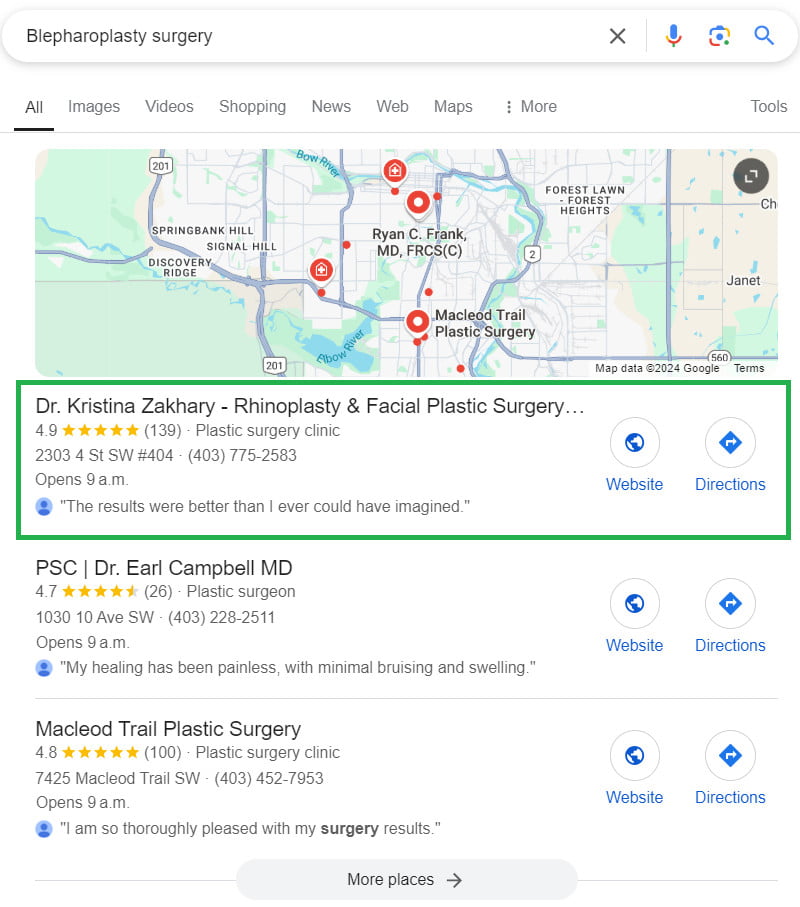
Task: Switch to the Maps tab
Action: click(453, 106)
